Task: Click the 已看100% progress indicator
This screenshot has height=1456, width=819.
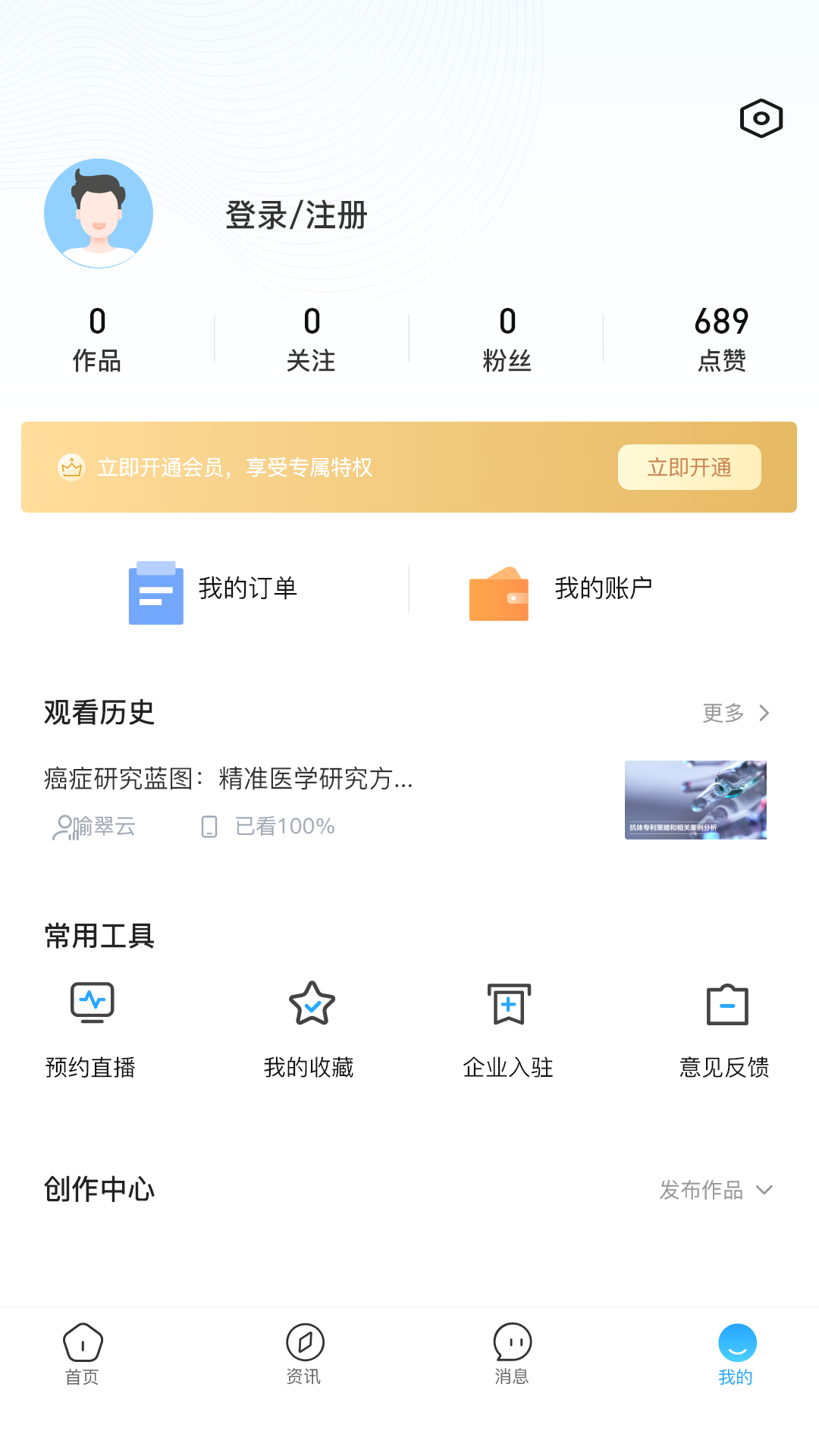Action: (x=284, y=827)
